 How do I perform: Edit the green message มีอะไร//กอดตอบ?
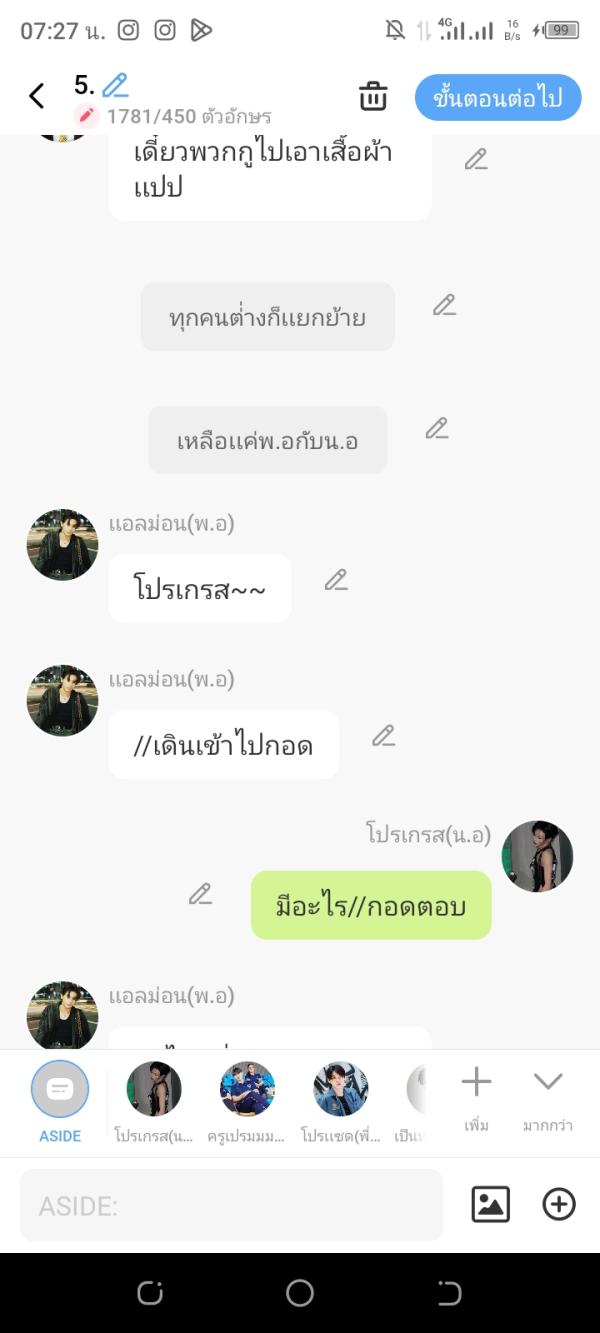coord(200,894)
